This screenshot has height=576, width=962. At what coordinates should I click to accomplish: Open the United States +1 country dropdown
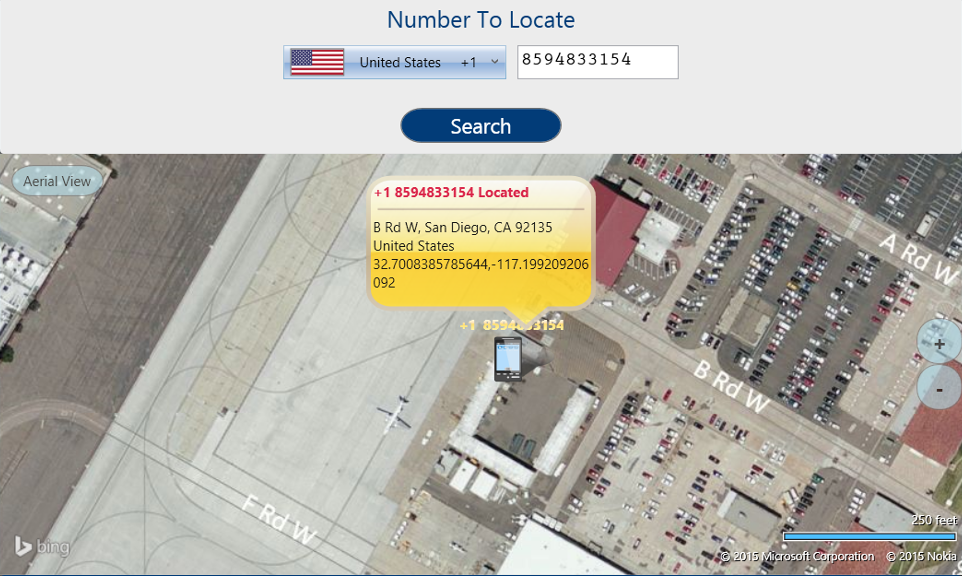(x=395, y=62)
